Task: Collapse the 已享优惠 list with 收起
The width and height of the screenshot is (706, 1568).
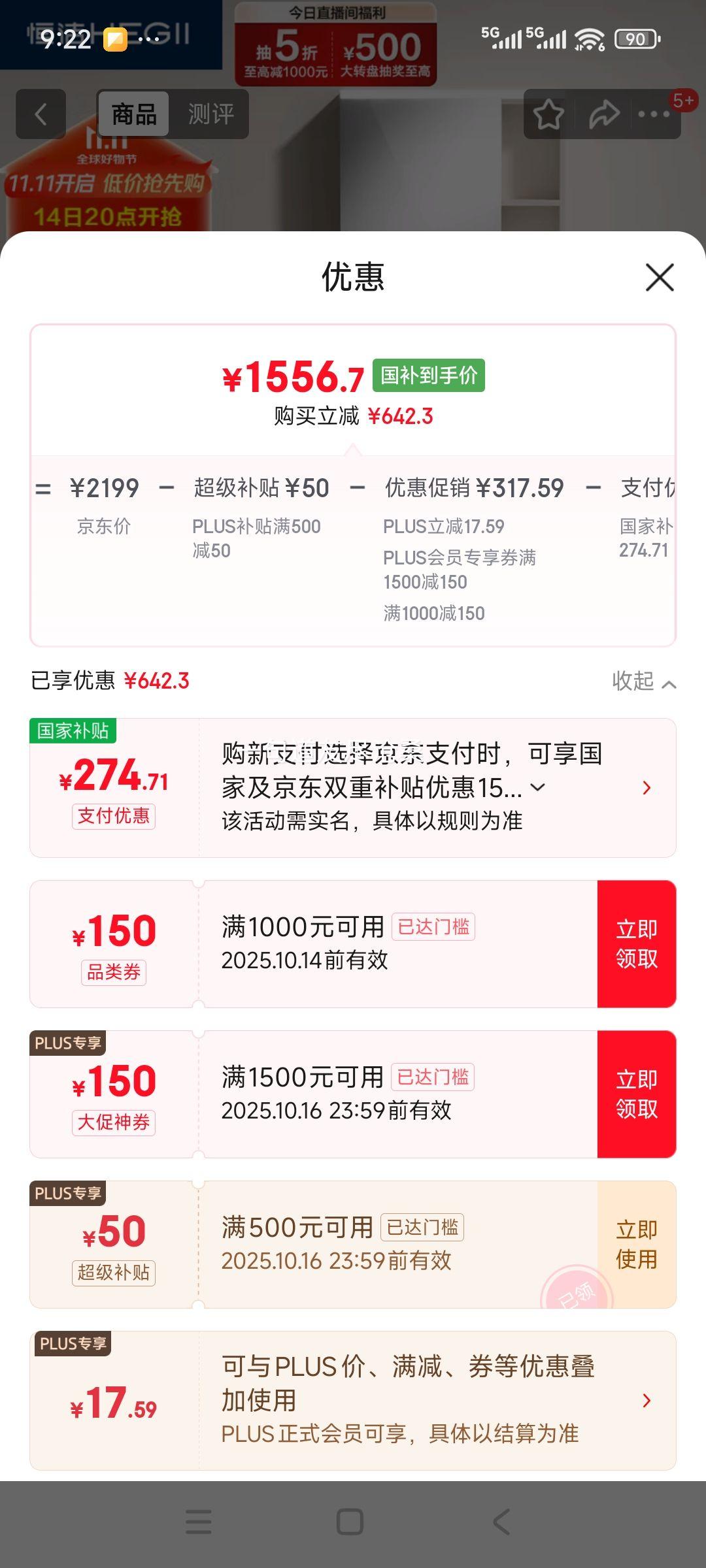Action: [x=643, y=681]
